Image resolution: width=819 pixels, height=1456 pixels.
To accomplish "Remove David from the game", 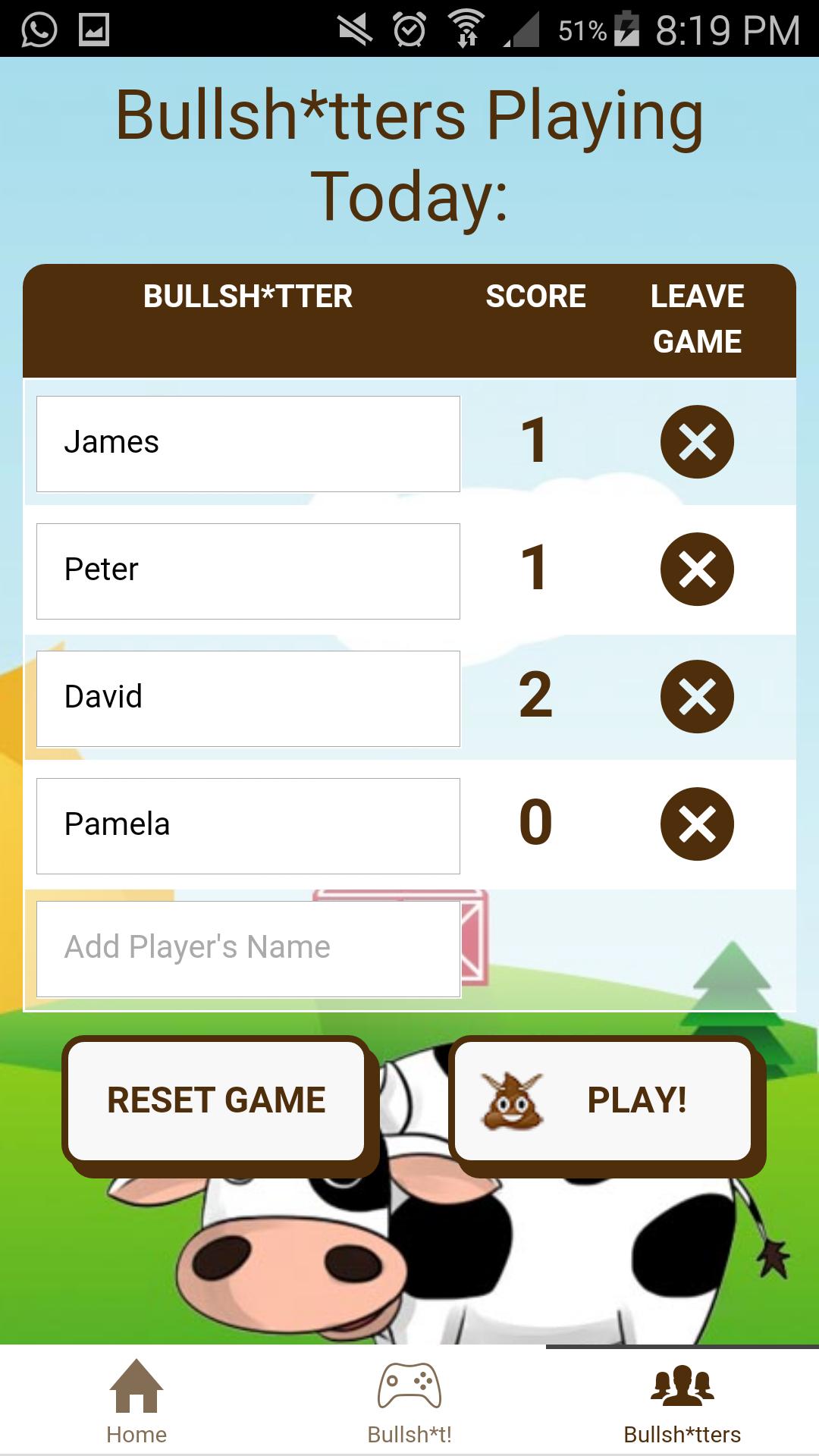I will (697, 697).
